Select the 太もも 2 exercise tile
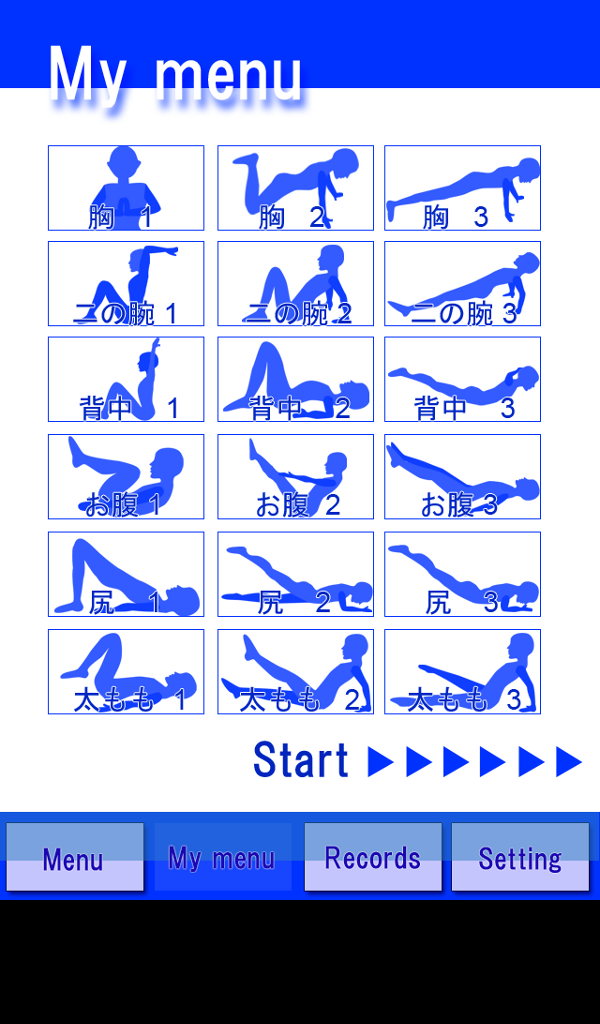The height and width of the screenshot is (1024, 600). tap(296, 671)
